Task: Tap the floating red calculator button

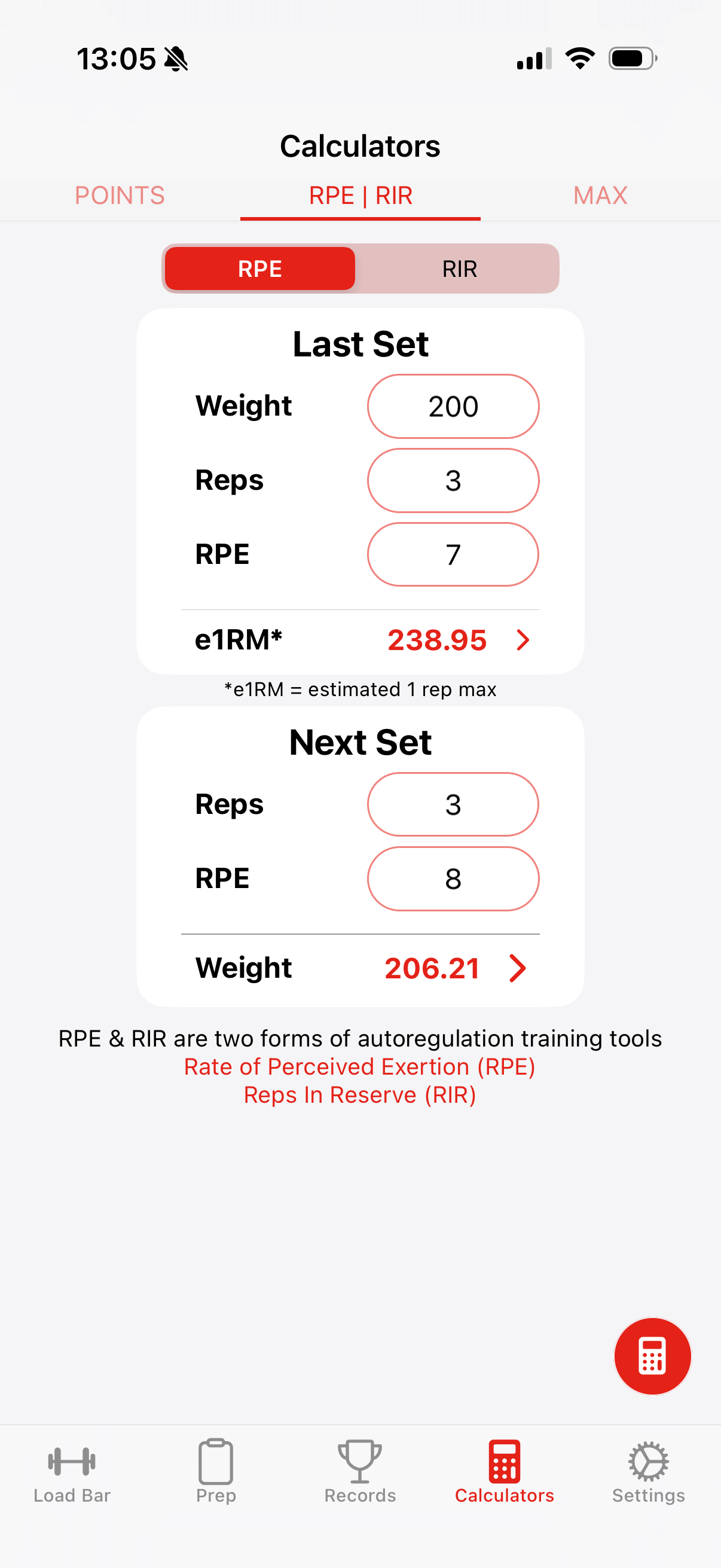Action: (x=653, y=1357)
